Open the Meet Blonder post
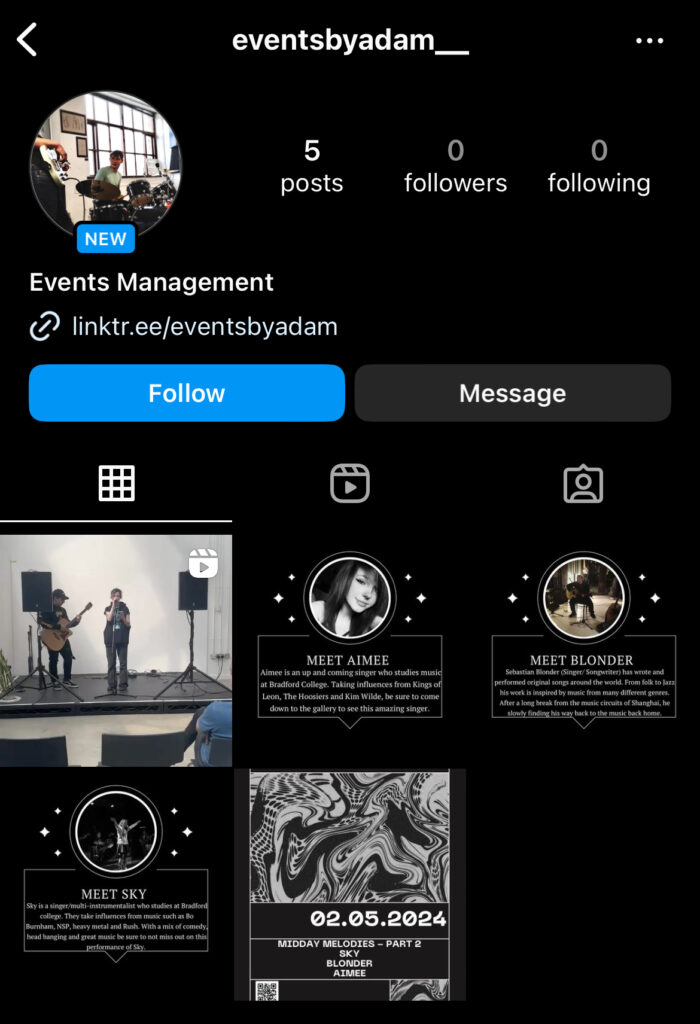700x1024 pixels. tap(583, 650)
